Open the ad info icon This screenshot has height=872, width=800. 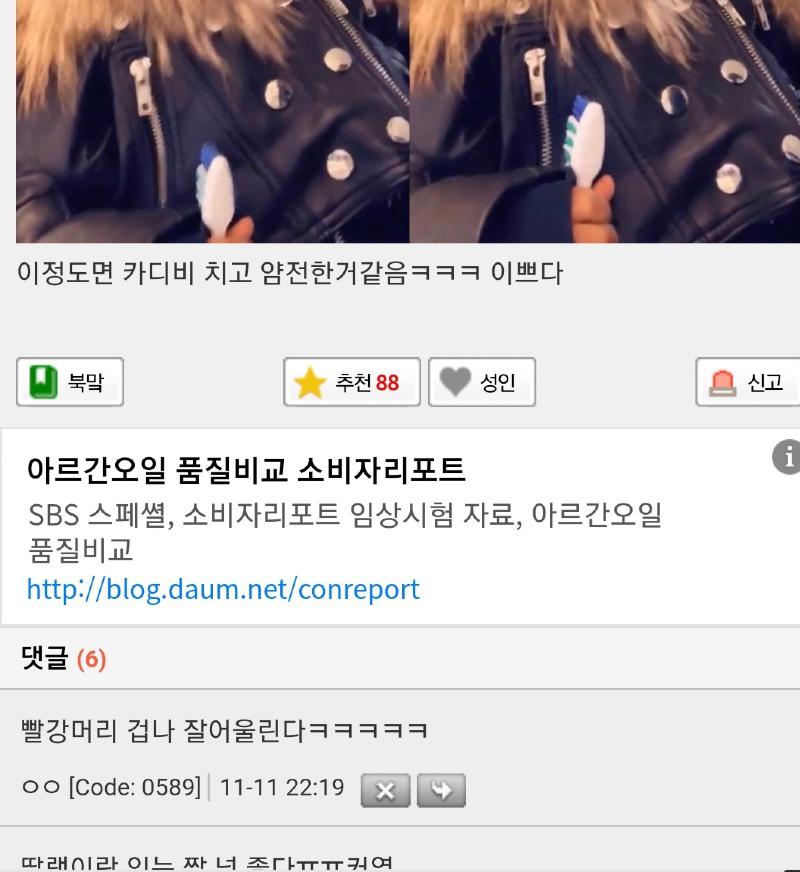(x=787, y=457)
